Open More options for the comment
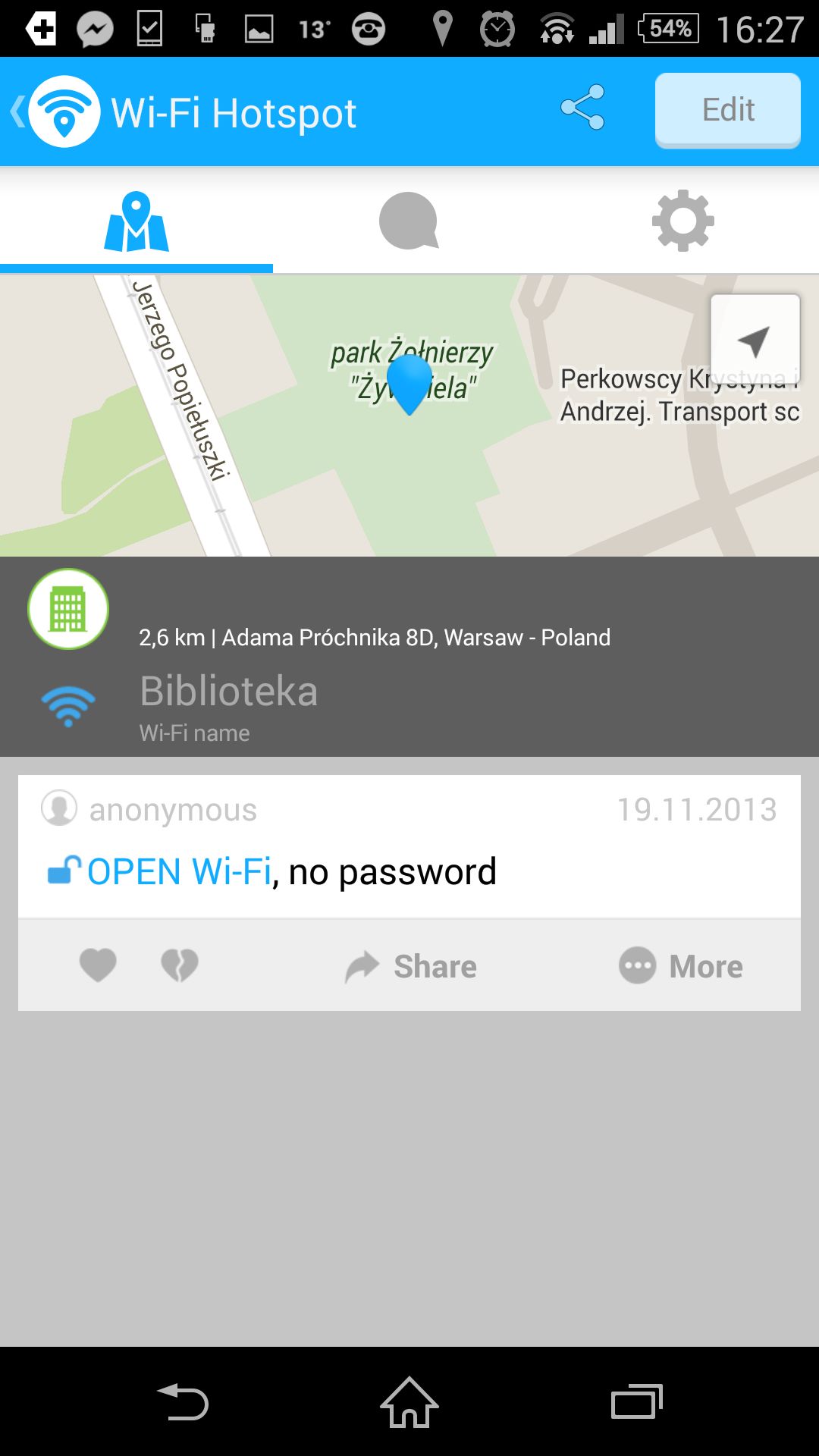Screen dimensions: 819x1456 pyautogui.click(x=681, y=966)
